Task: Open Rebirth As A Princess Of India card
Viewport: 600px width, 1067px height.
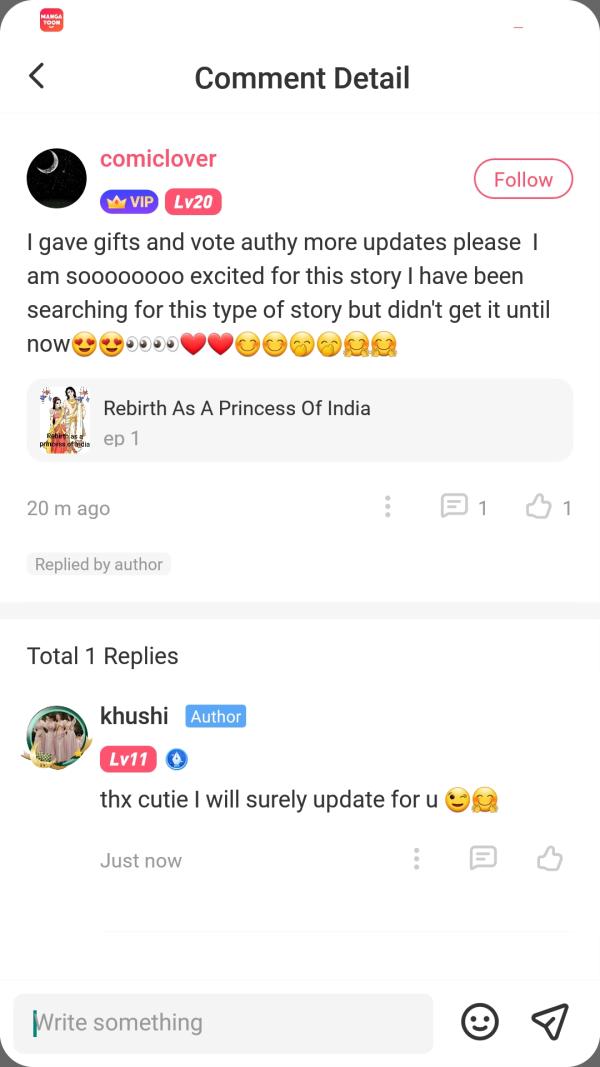Action: 300,420
